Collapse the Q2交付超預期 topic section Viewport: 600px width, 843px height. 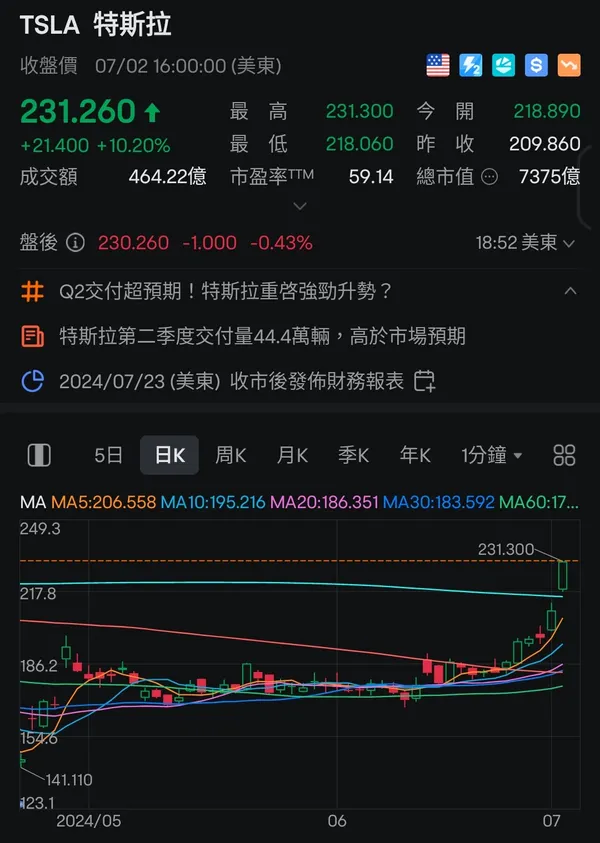(570, 291)
